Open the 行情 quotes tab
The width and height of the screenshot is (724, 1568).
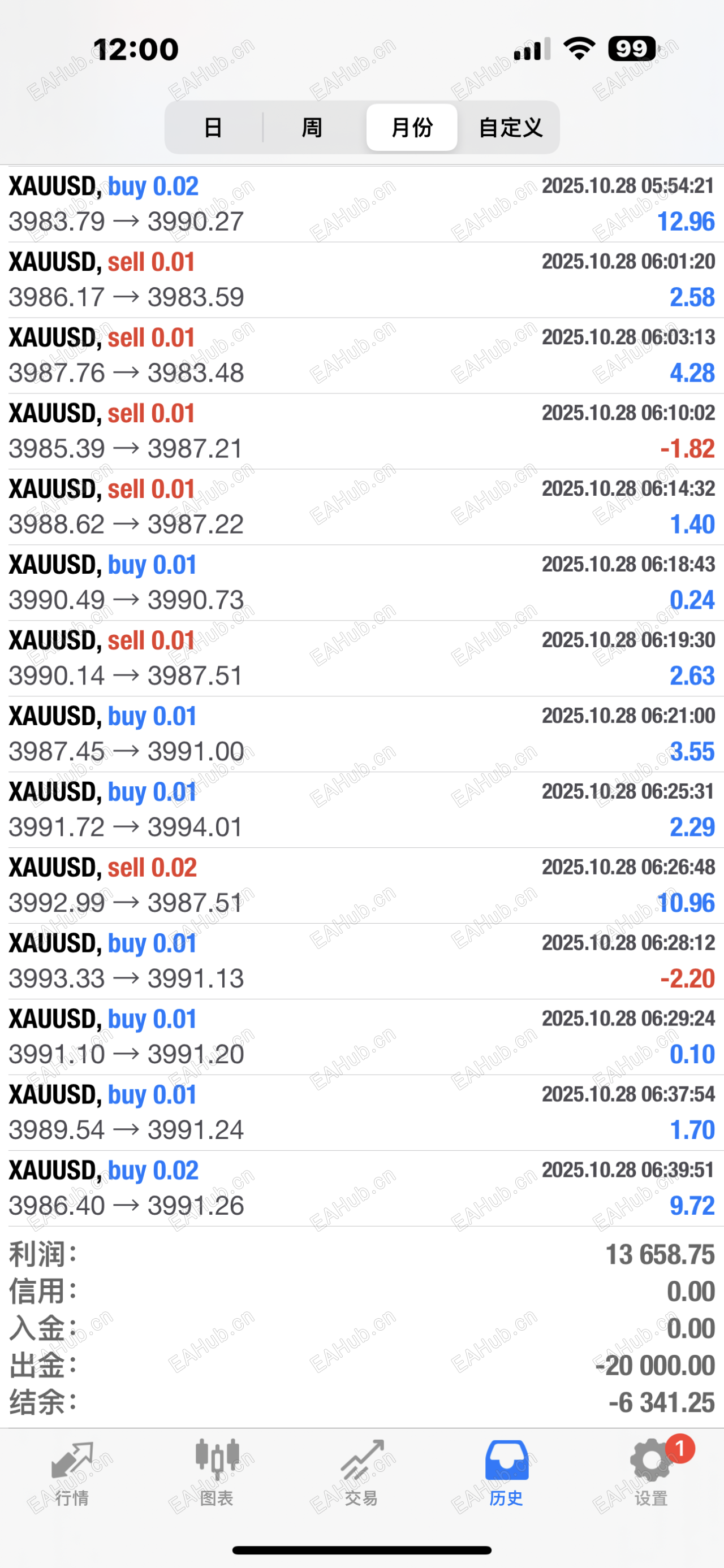(72, 1473)
